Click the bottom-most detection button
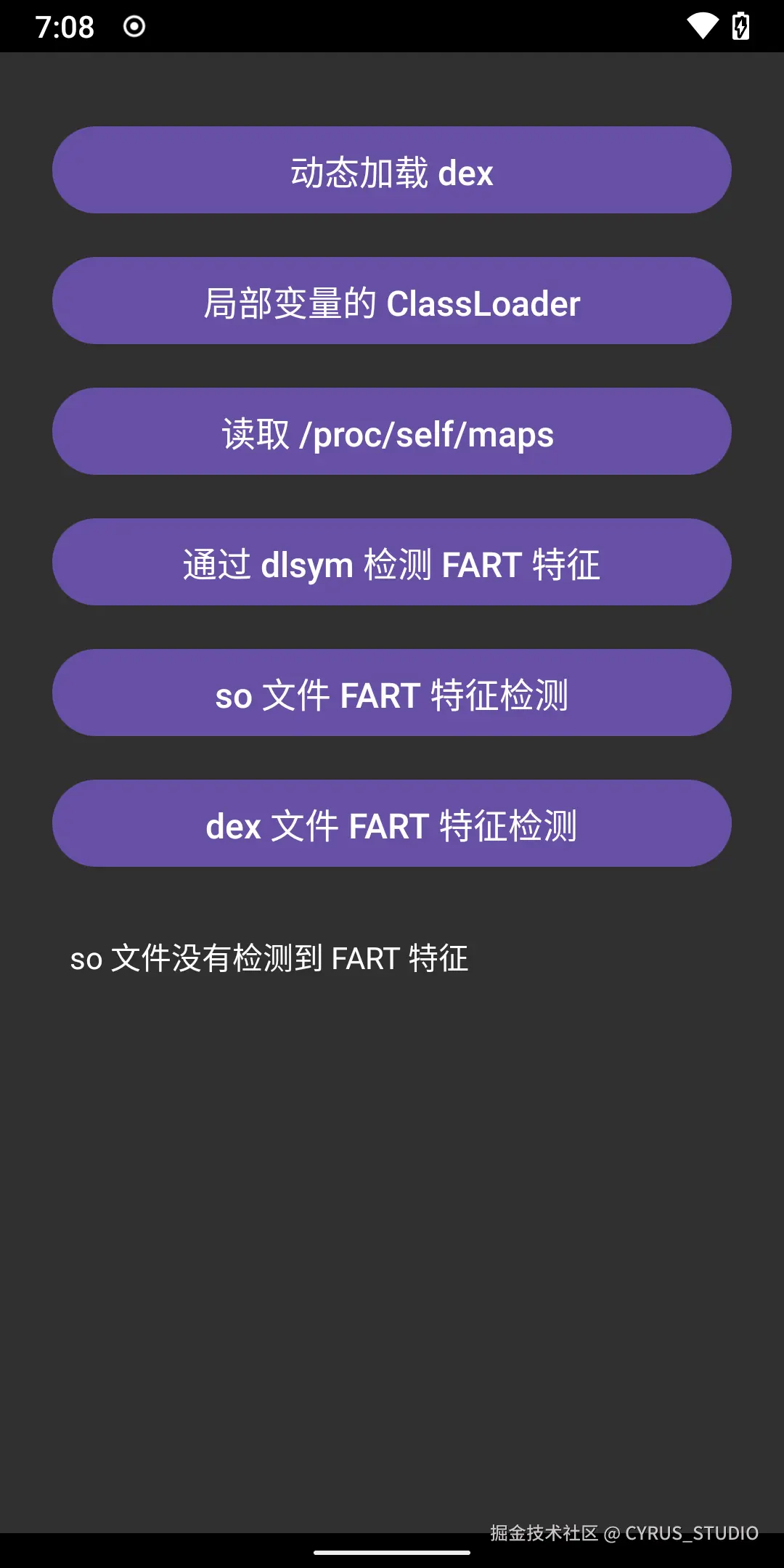784x1568 pixels. click(392, 823)
